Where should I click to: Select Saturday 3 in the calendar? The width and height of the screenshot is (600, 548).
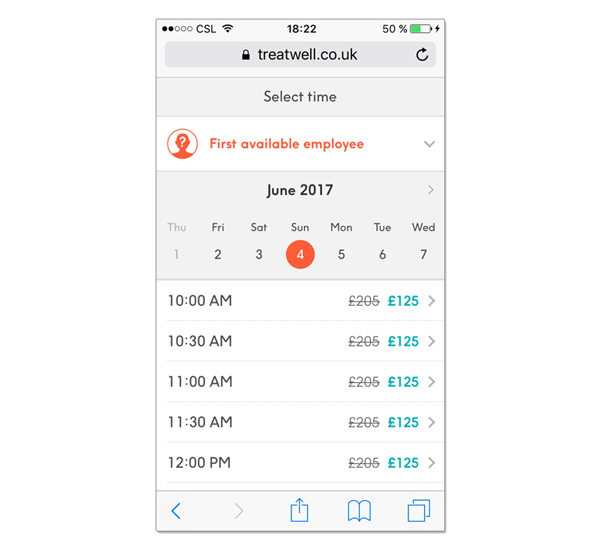[x=259, y=254]
